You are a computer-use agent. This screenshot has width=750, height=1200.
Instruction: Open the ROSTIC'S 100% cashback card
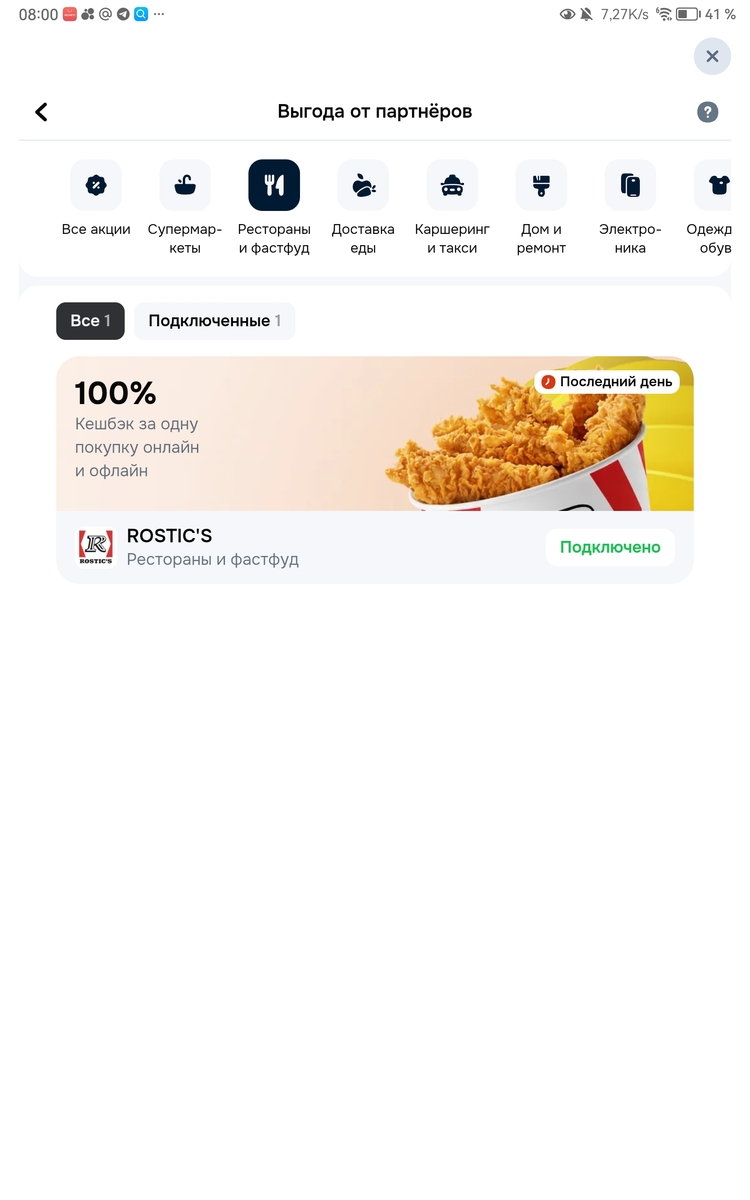coord(375,470)
